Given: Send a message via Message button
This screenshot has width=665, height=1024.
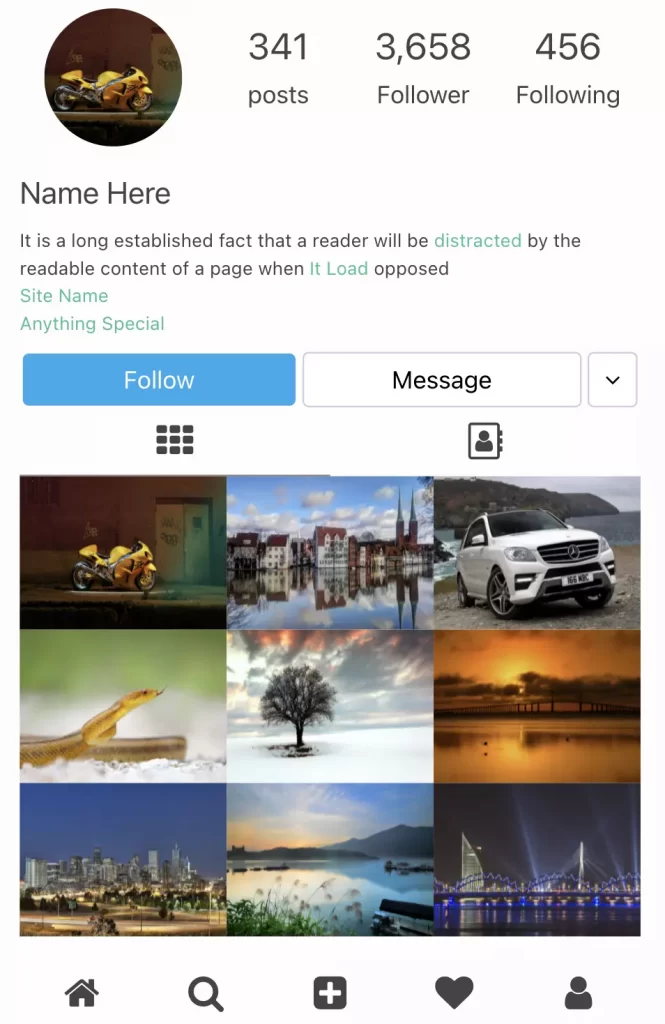Looking at the screenshot, I should 441,380.
